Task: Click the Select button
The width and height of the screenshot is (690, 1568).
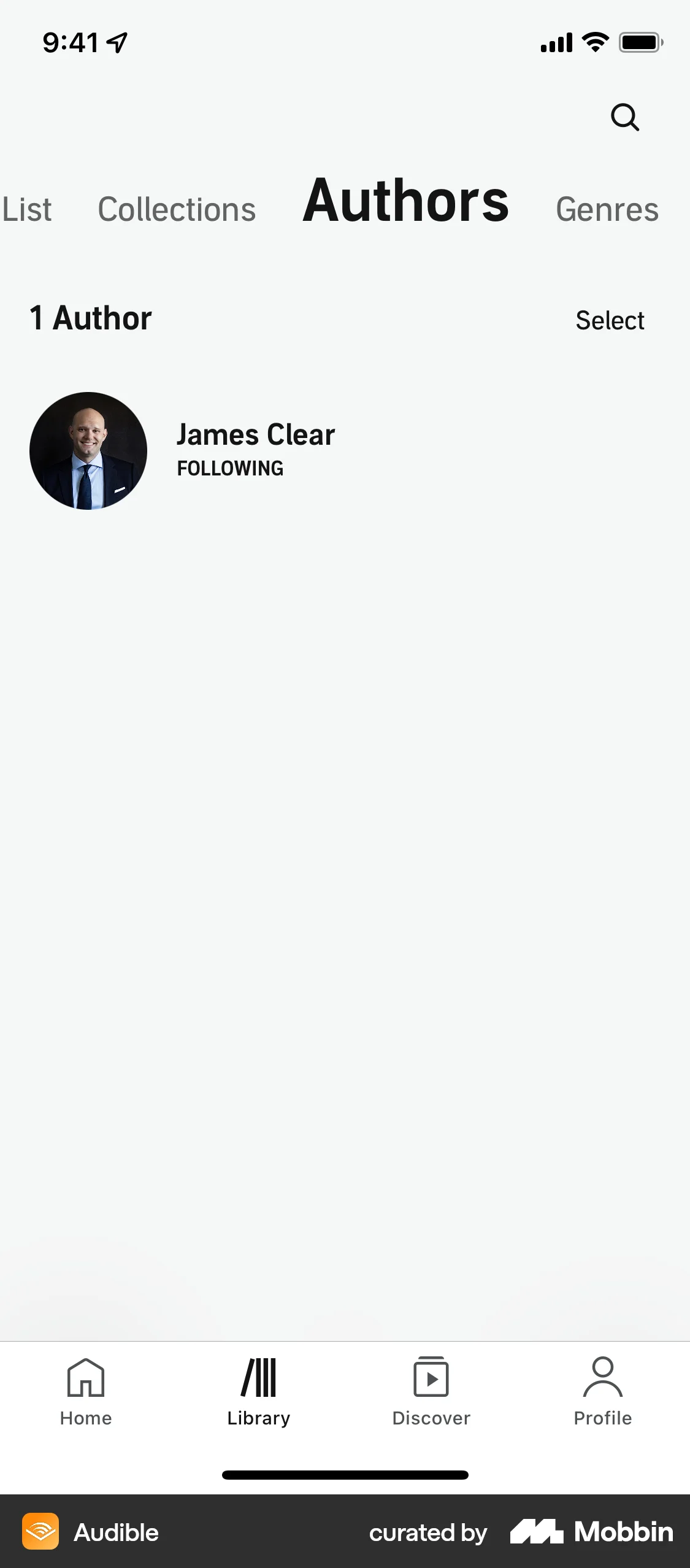Action: [609, 320]
